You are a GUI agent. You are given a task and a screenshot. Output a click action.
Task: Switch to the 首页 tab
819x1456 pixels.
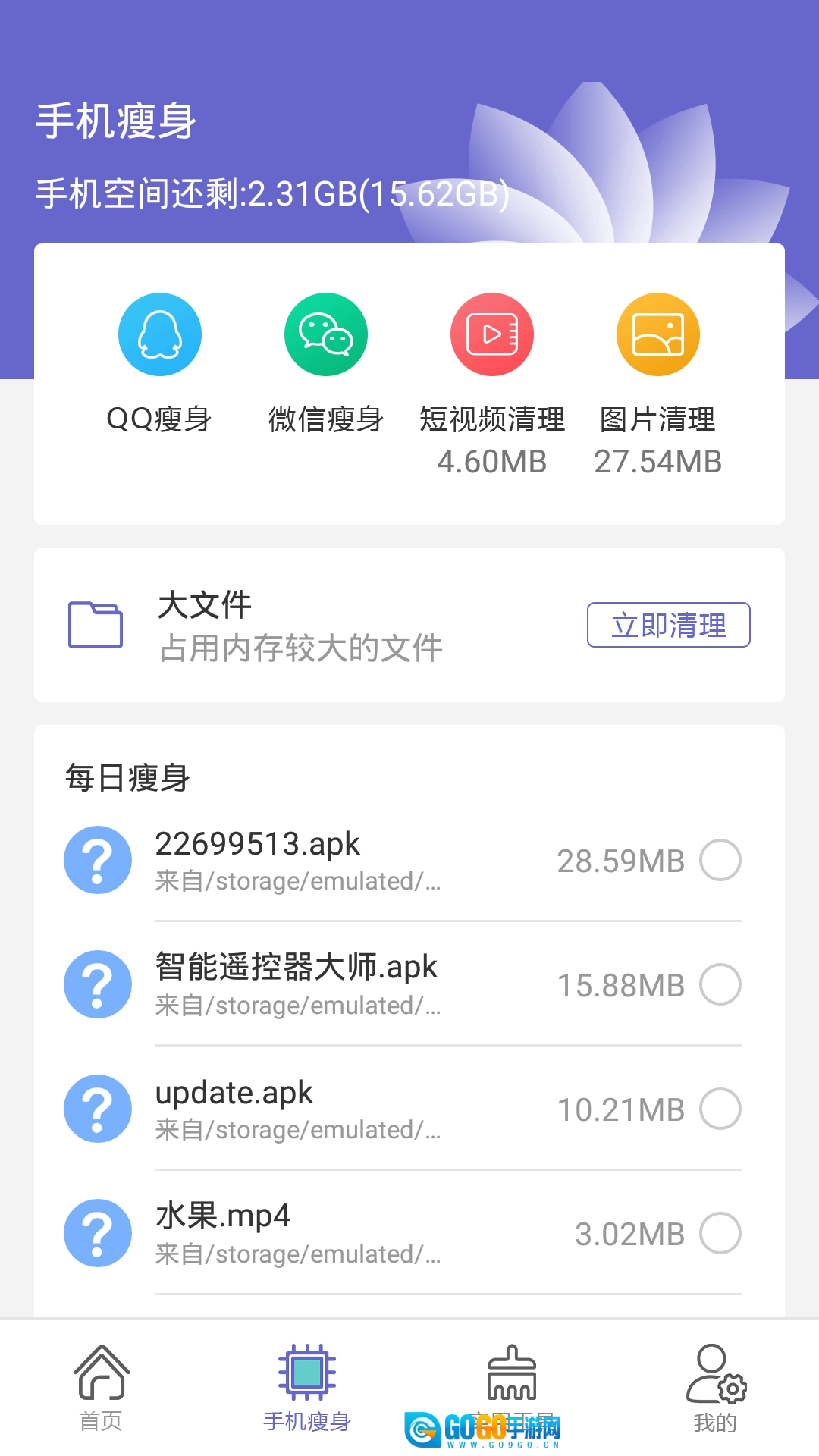pos(102,1388)
